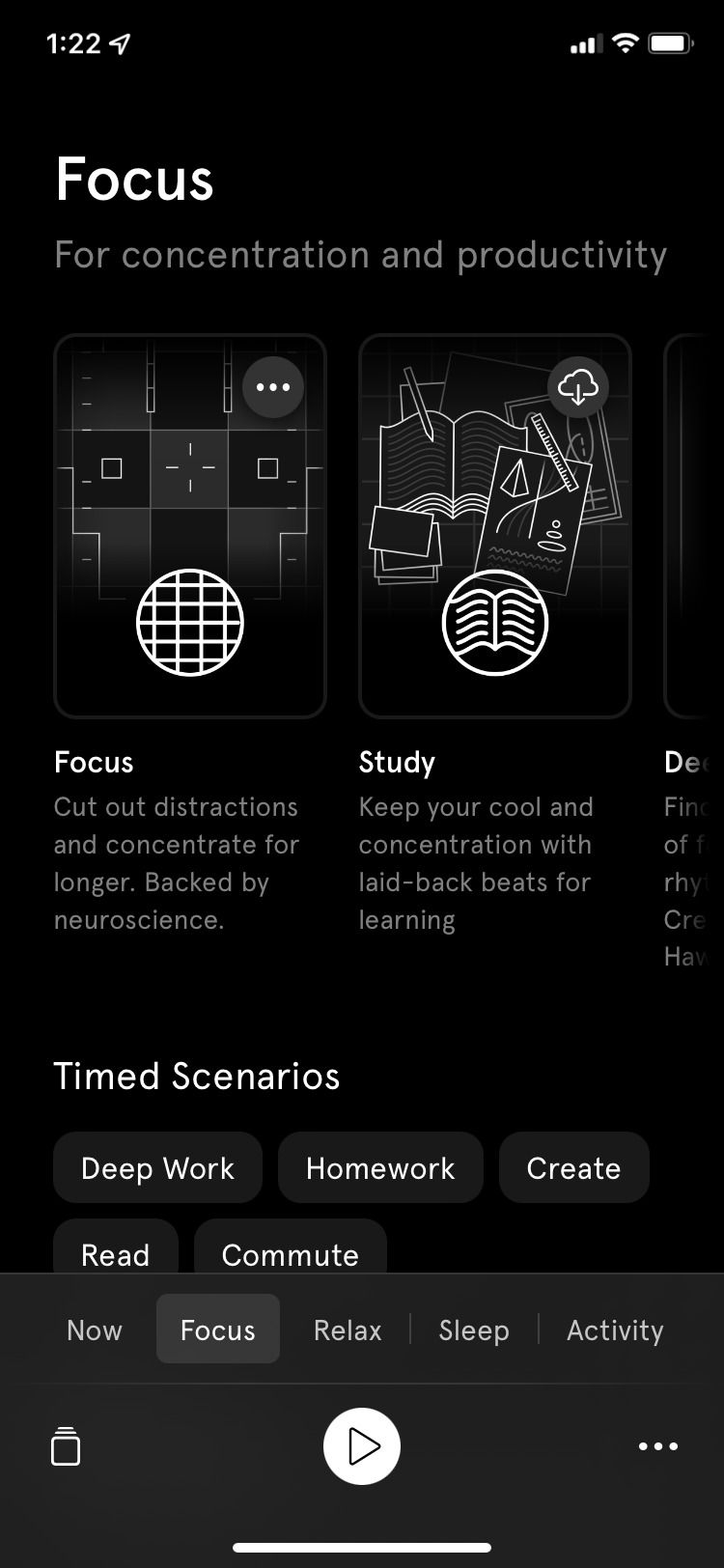Choose the Homework timed scenario
724x1568 pixels.
coord(380,1168)
